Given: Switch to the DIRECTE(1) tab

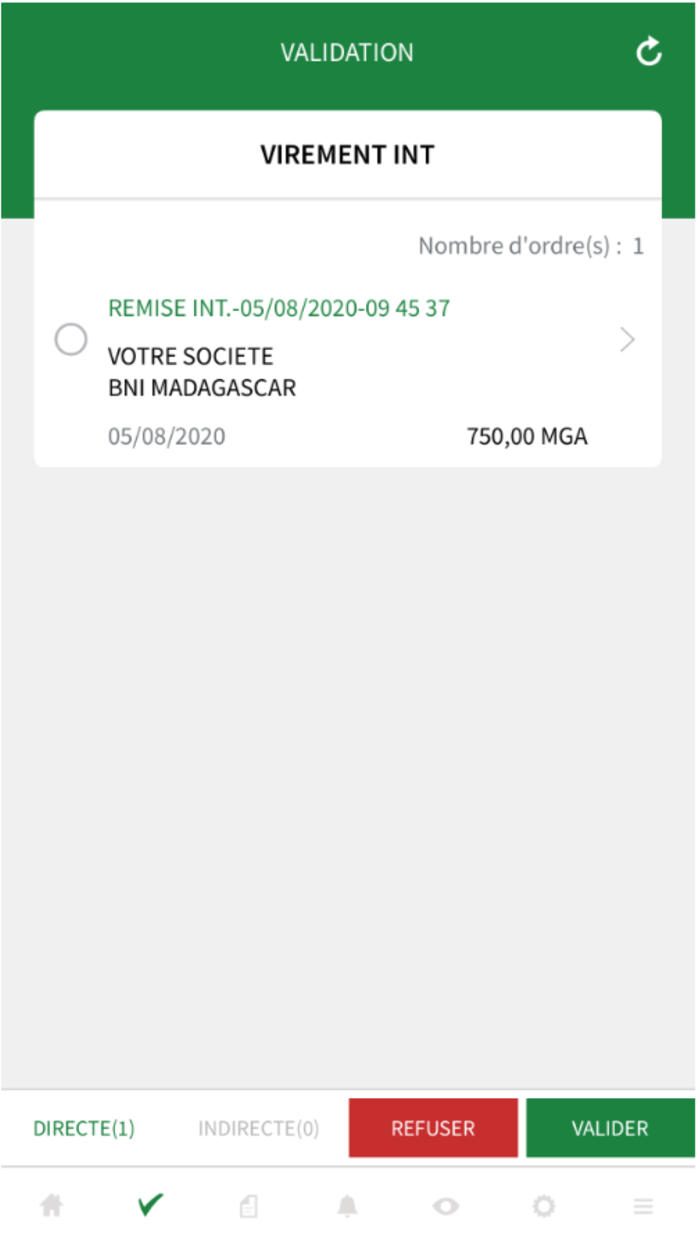Looking at the screenshot, I should pyautogui.click(x=84, y=1128).
